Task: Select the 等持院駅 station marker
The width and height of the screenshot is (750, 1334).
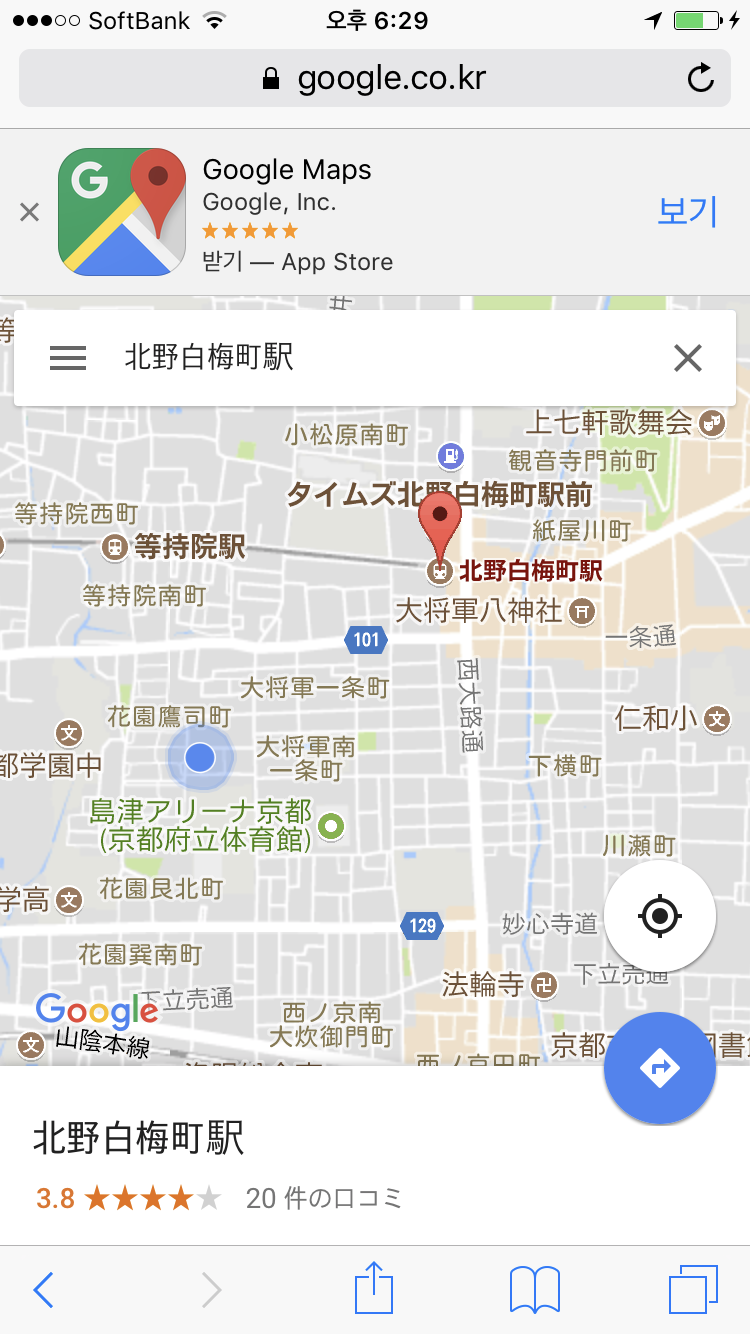Action: pos(116,547)
